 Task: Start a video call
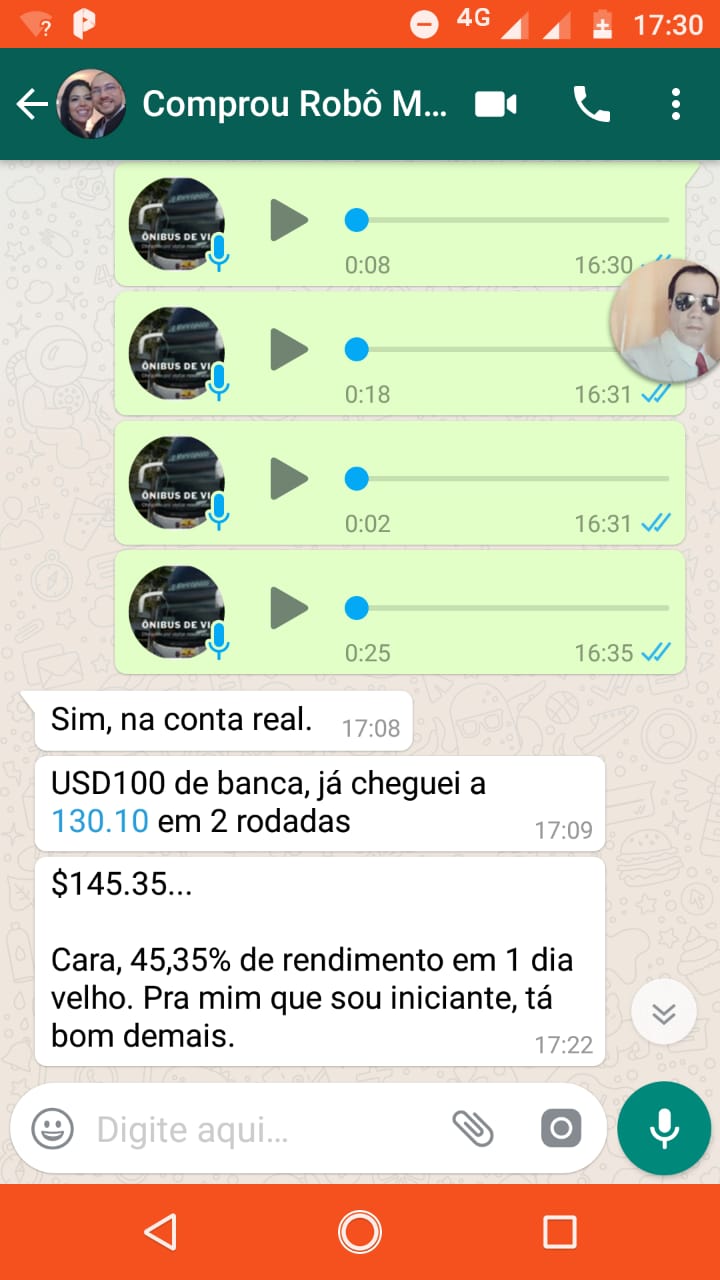pyautogui.click(x=496, y=104)
